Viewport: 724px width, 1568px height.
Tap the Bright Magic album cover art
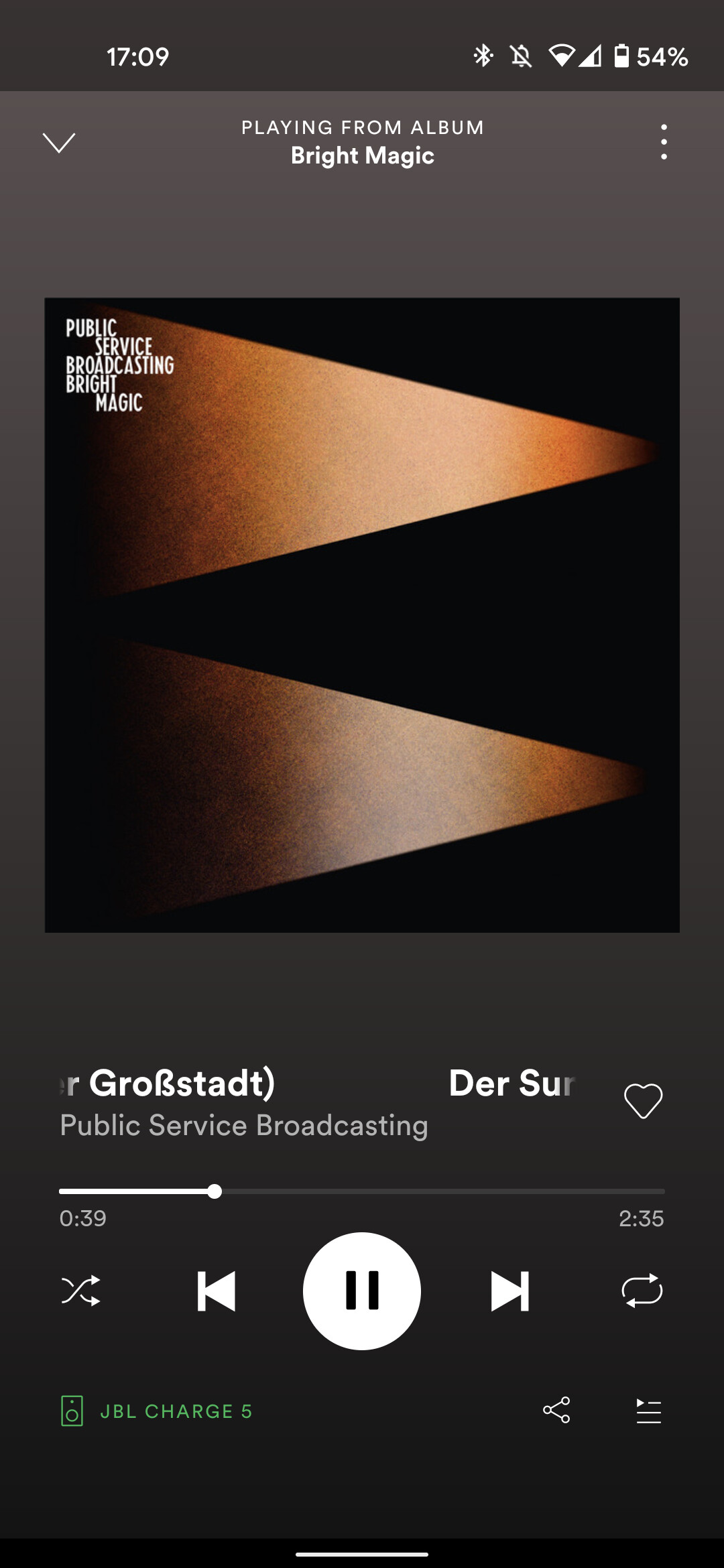(362, 615)
